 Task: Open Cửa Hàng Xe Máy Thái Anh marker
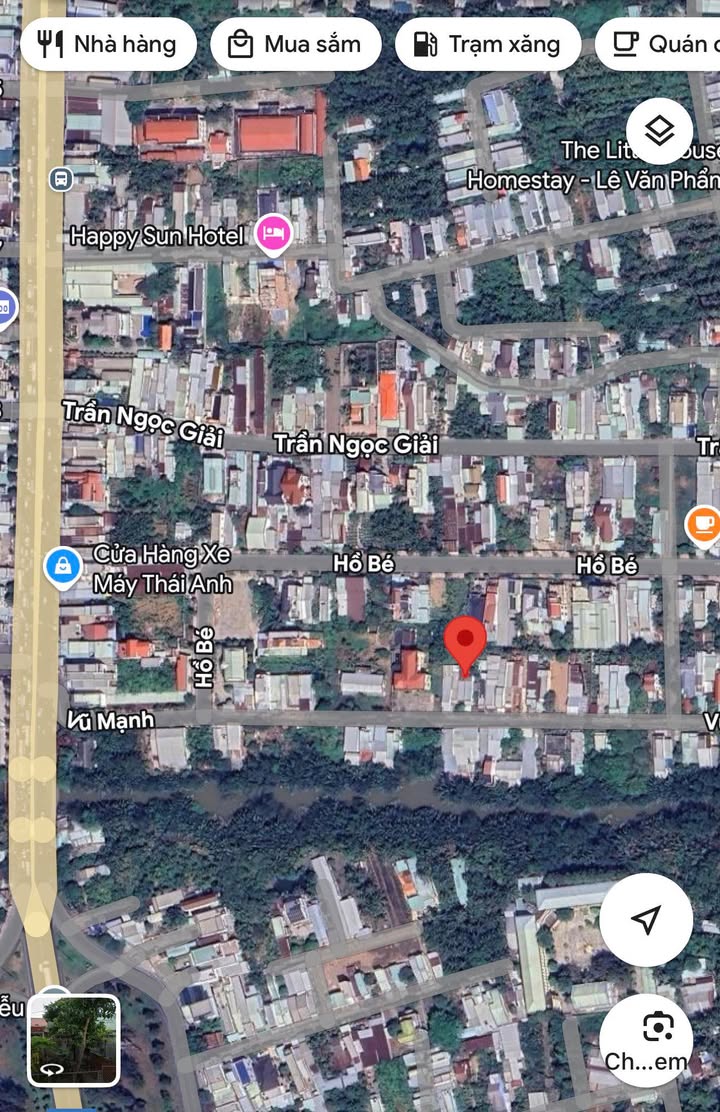pyautogui.click(x=63, y=568)
